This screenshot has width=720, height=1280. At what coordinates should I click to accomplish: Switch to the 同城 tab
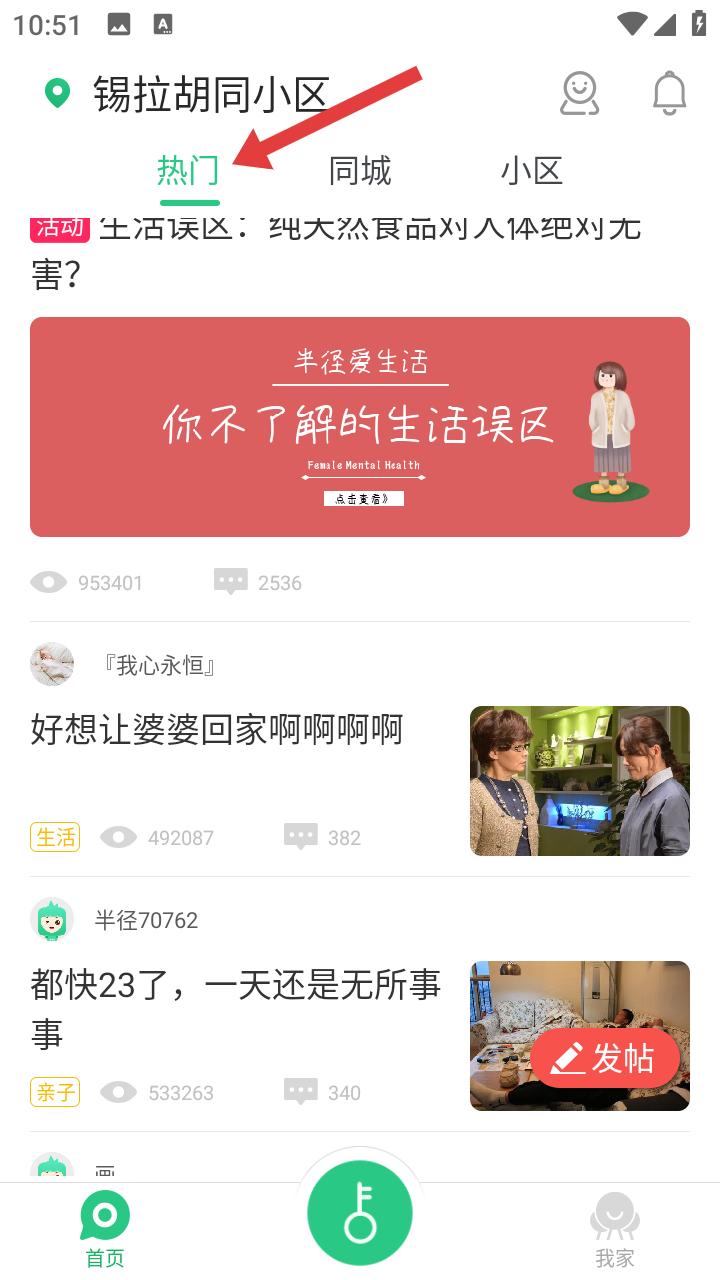point(360,171)
